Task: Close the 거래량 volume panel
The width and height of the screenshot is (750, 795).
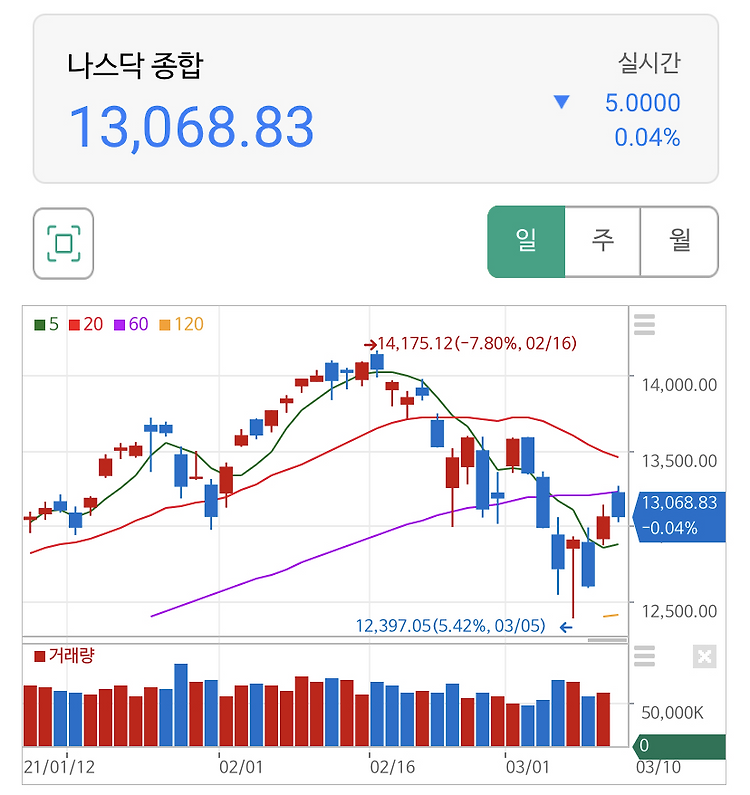Action: pos(704,657)
